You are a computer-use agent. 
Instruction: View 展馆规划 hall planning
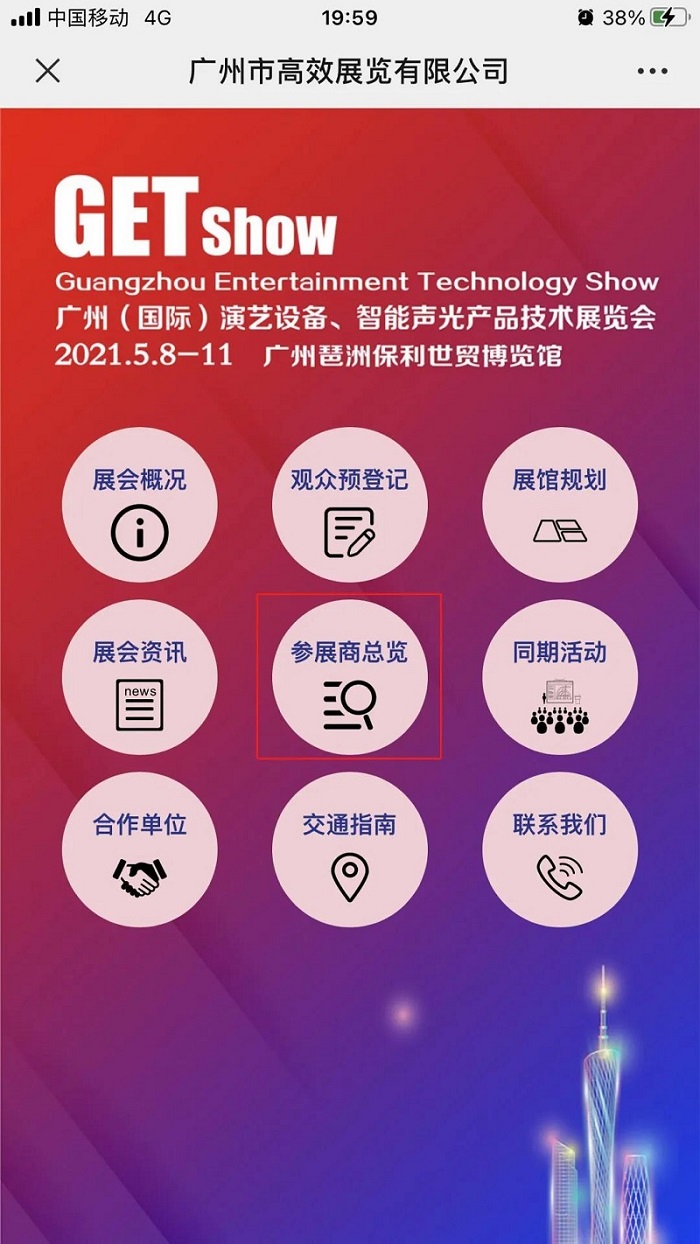pos(560,505)
